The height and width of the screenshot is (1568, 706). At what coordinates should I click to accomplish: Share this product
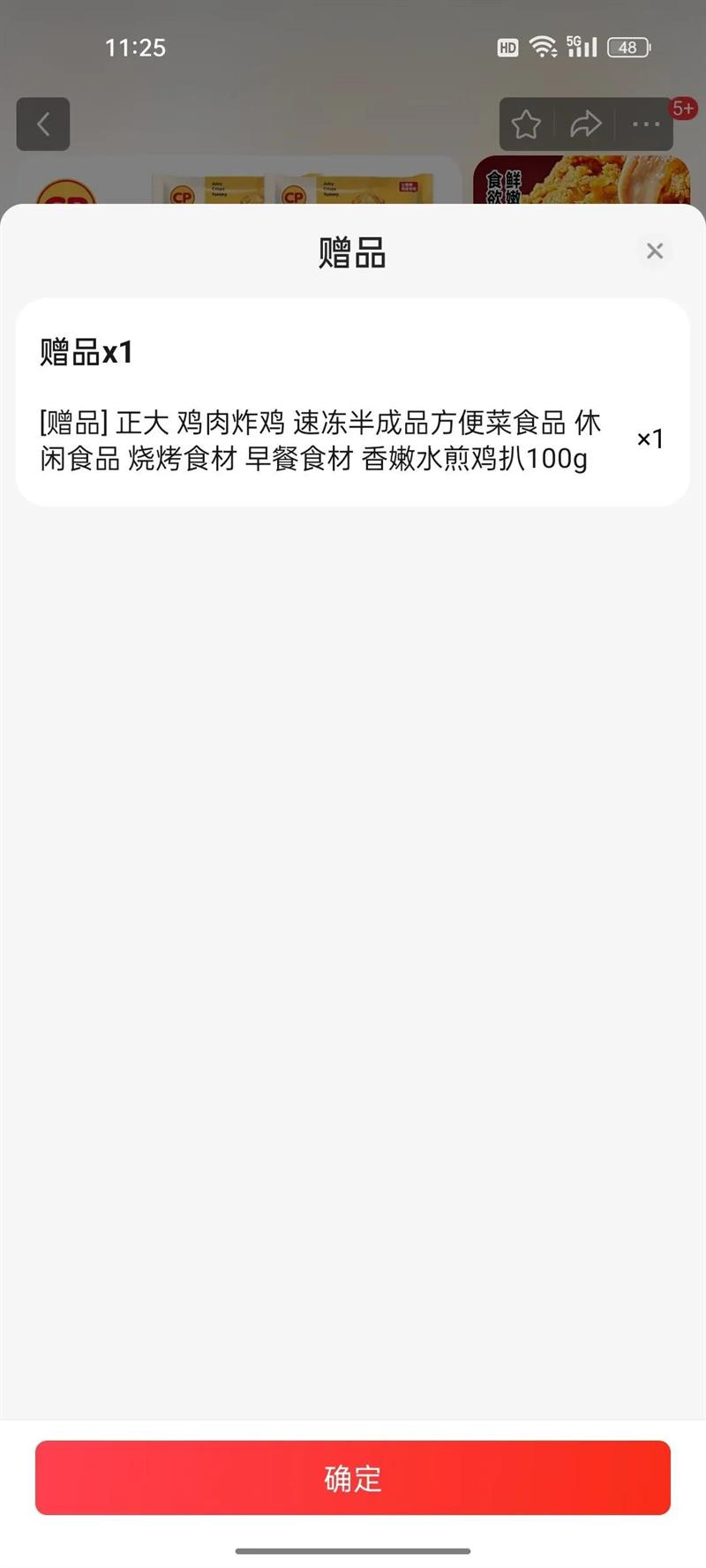pyautogui.click(x=585, y=124)
